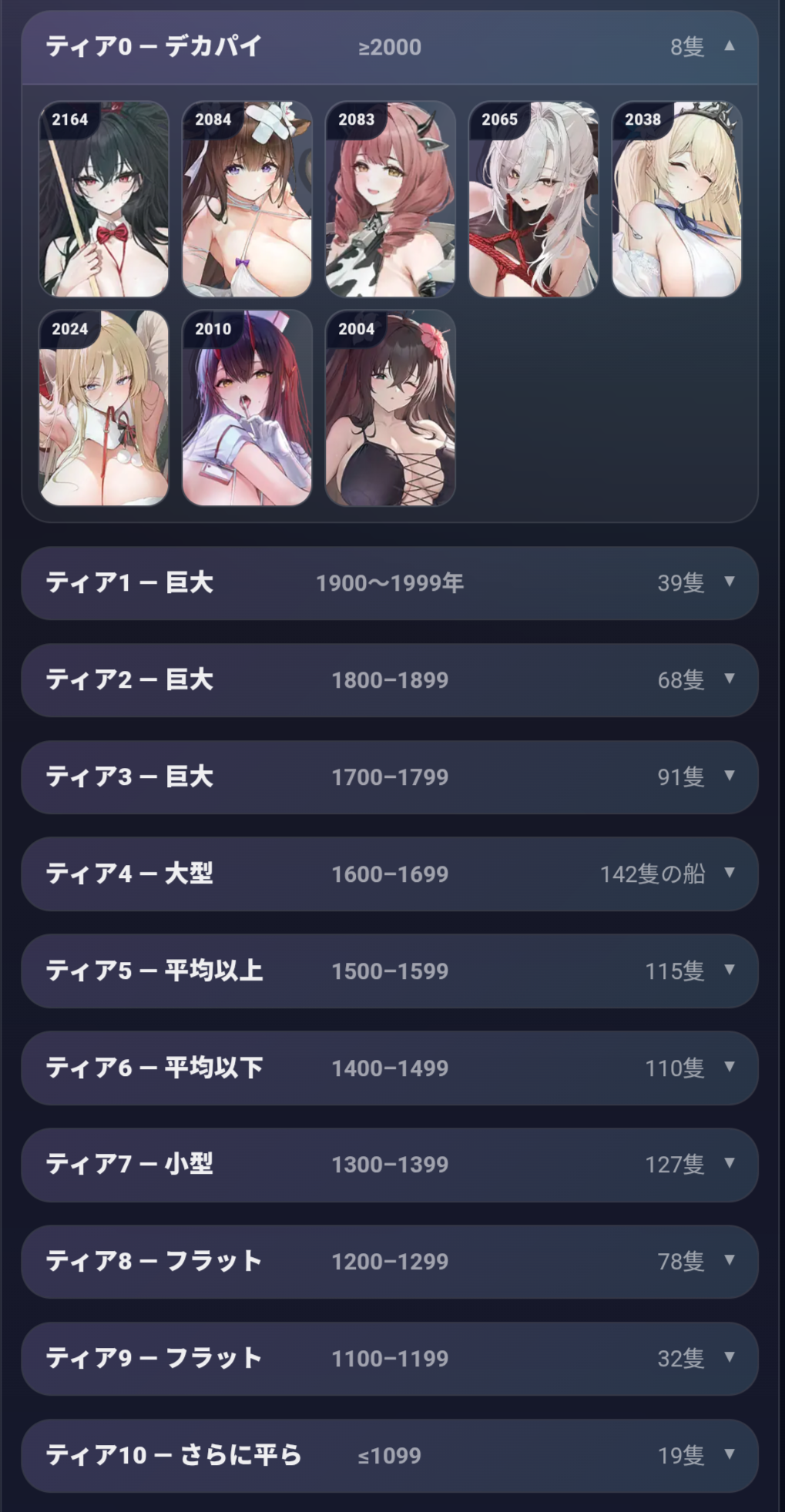Open the card scored 2038
785x1512 pixels.
(x=676, y=199)
